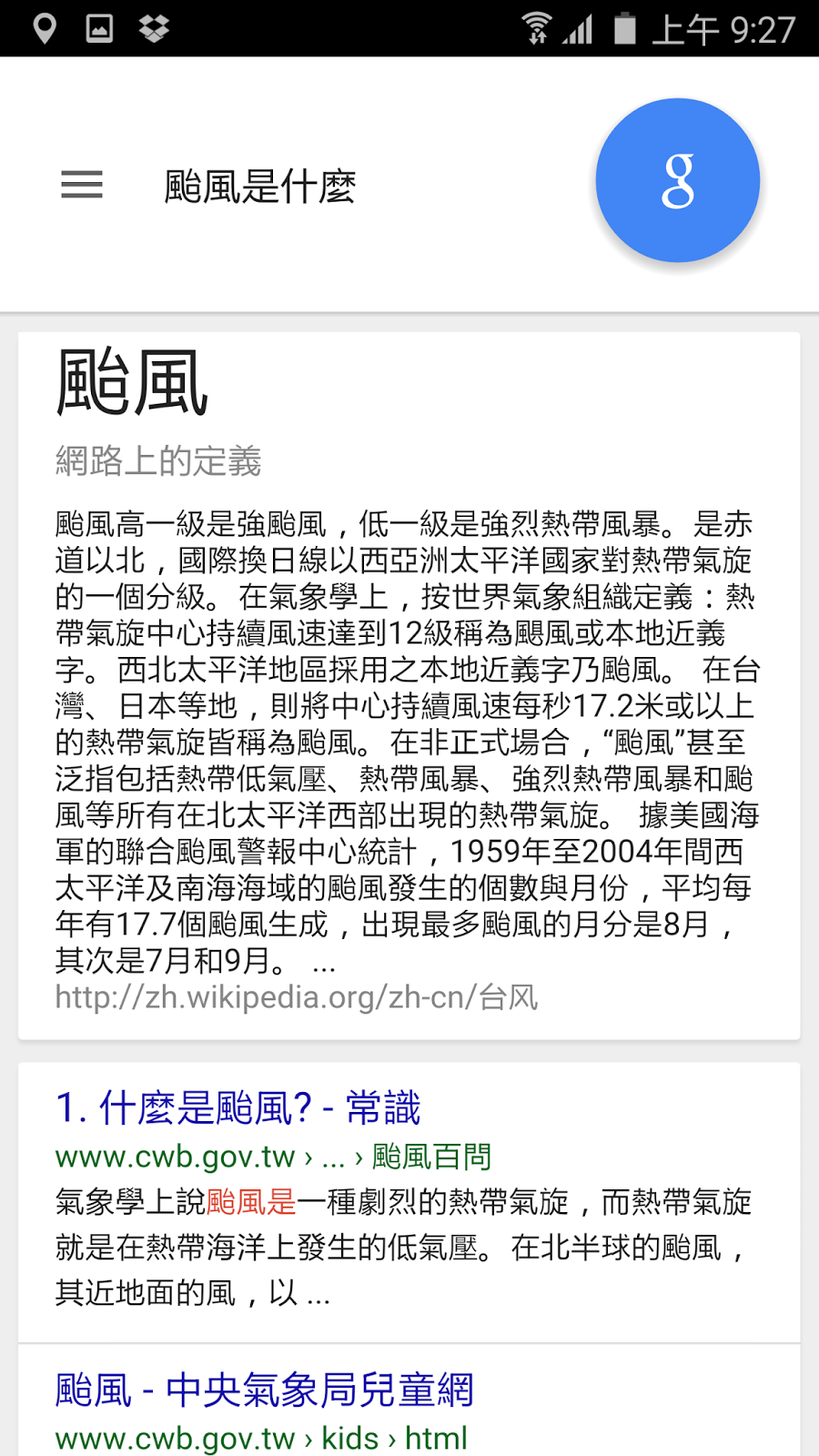The height and width of the screenshot is (1456, 819).
Task: Open the Wikipedia 台风 source link
Action: [x=297, y=998]
